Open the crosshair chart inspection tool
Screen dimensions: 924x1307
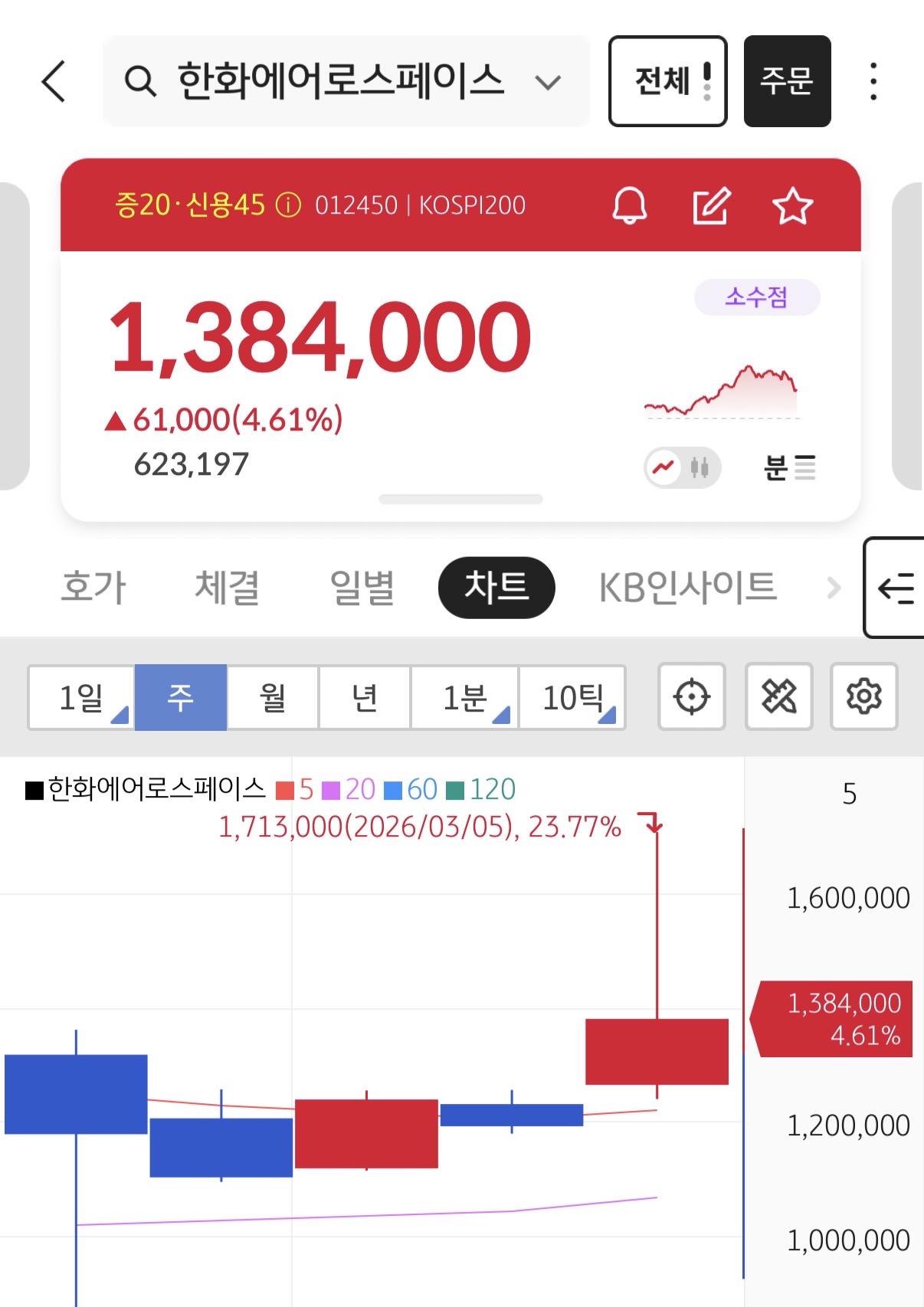pos(691,698)
